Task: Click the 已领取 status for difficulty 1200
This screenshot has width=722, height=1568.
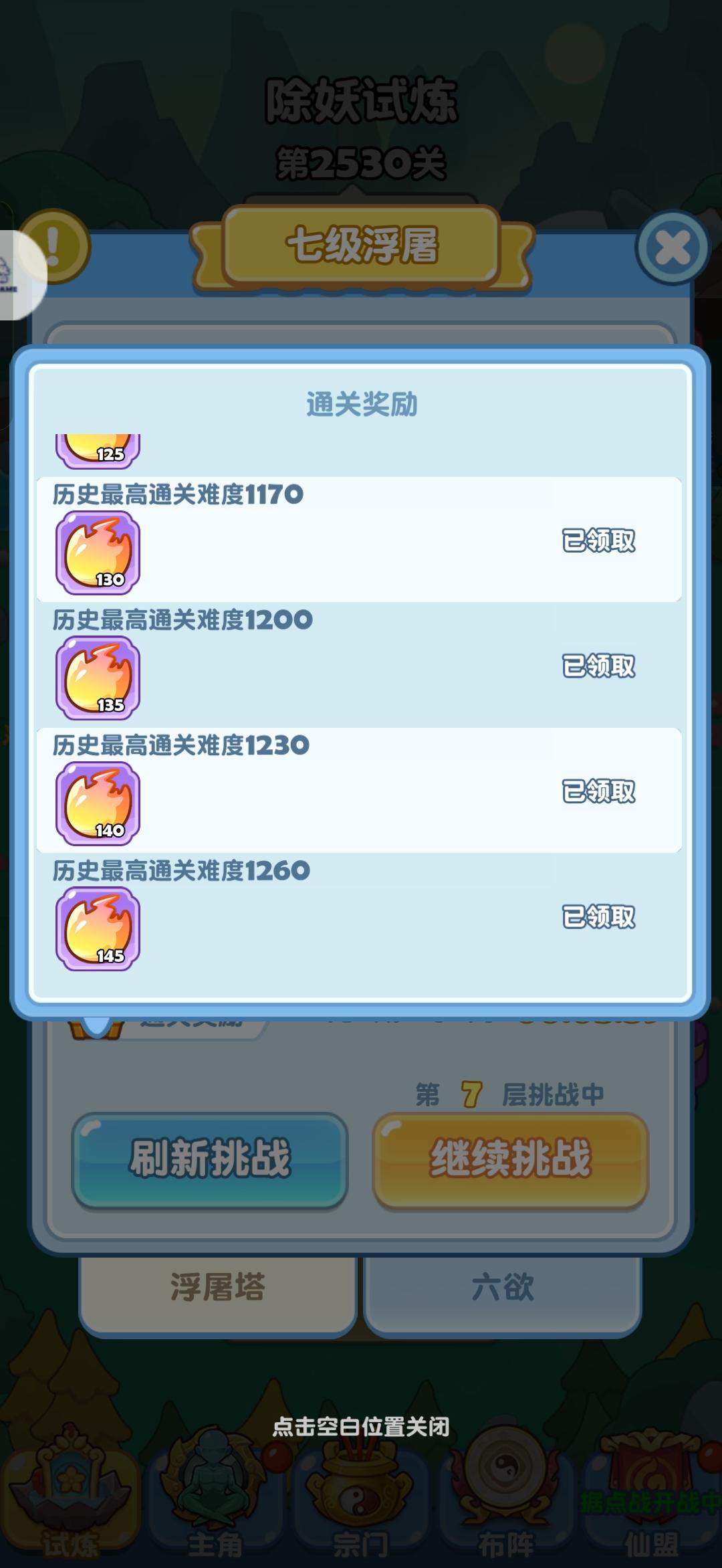Action: click(x=599, y=667)
